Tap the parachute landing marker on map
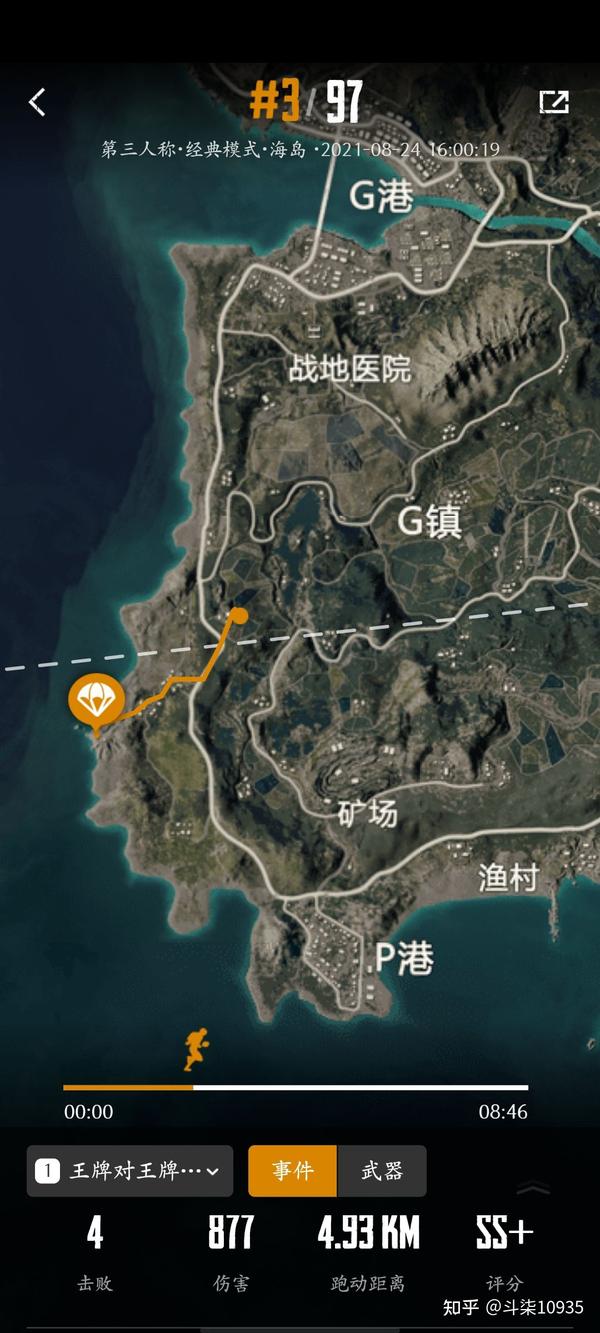The width and height of the screenshot is (600, 1333). click(96, 699)
